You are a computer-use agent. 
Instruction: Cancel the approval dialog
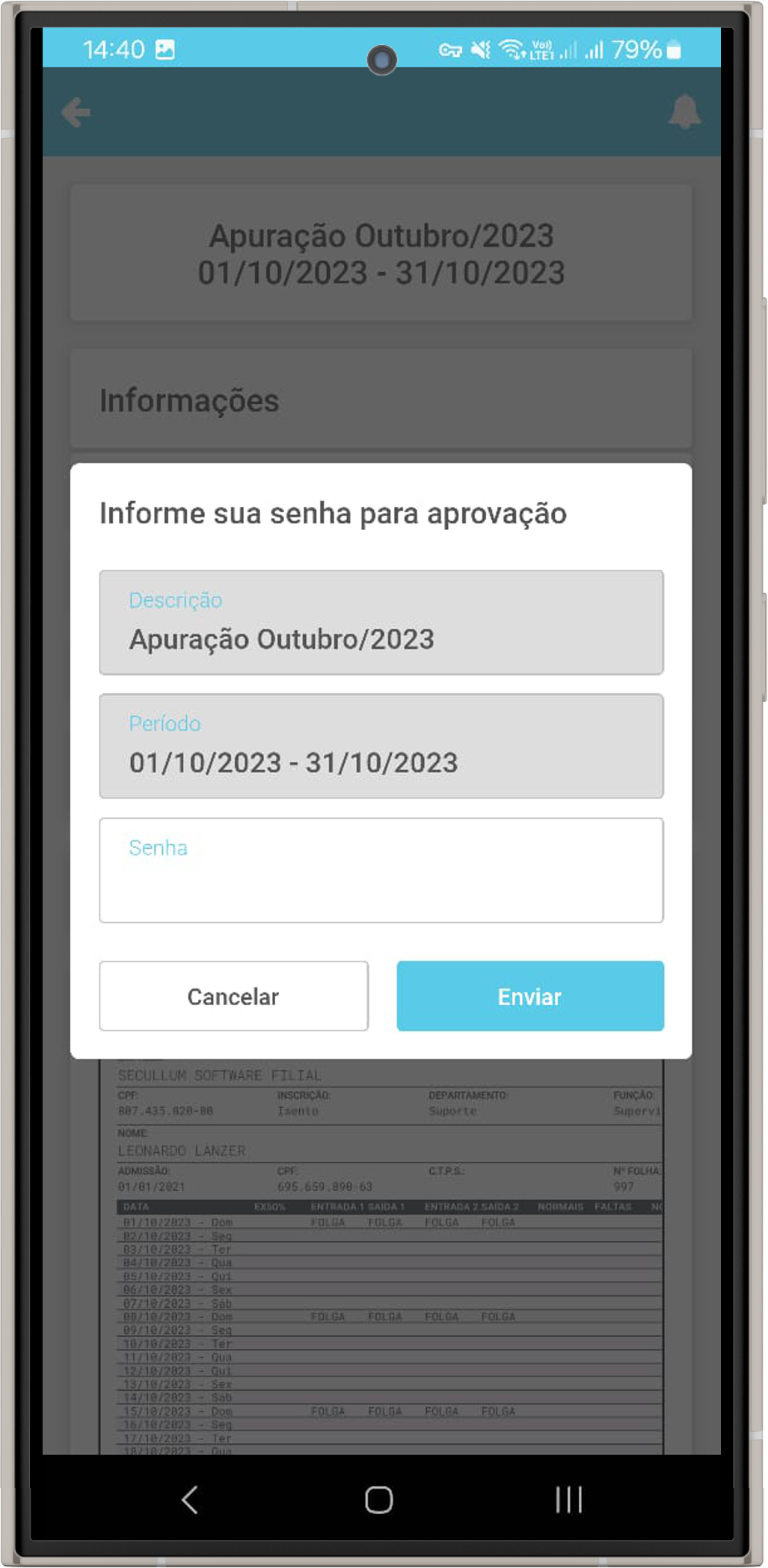point(233,996)
